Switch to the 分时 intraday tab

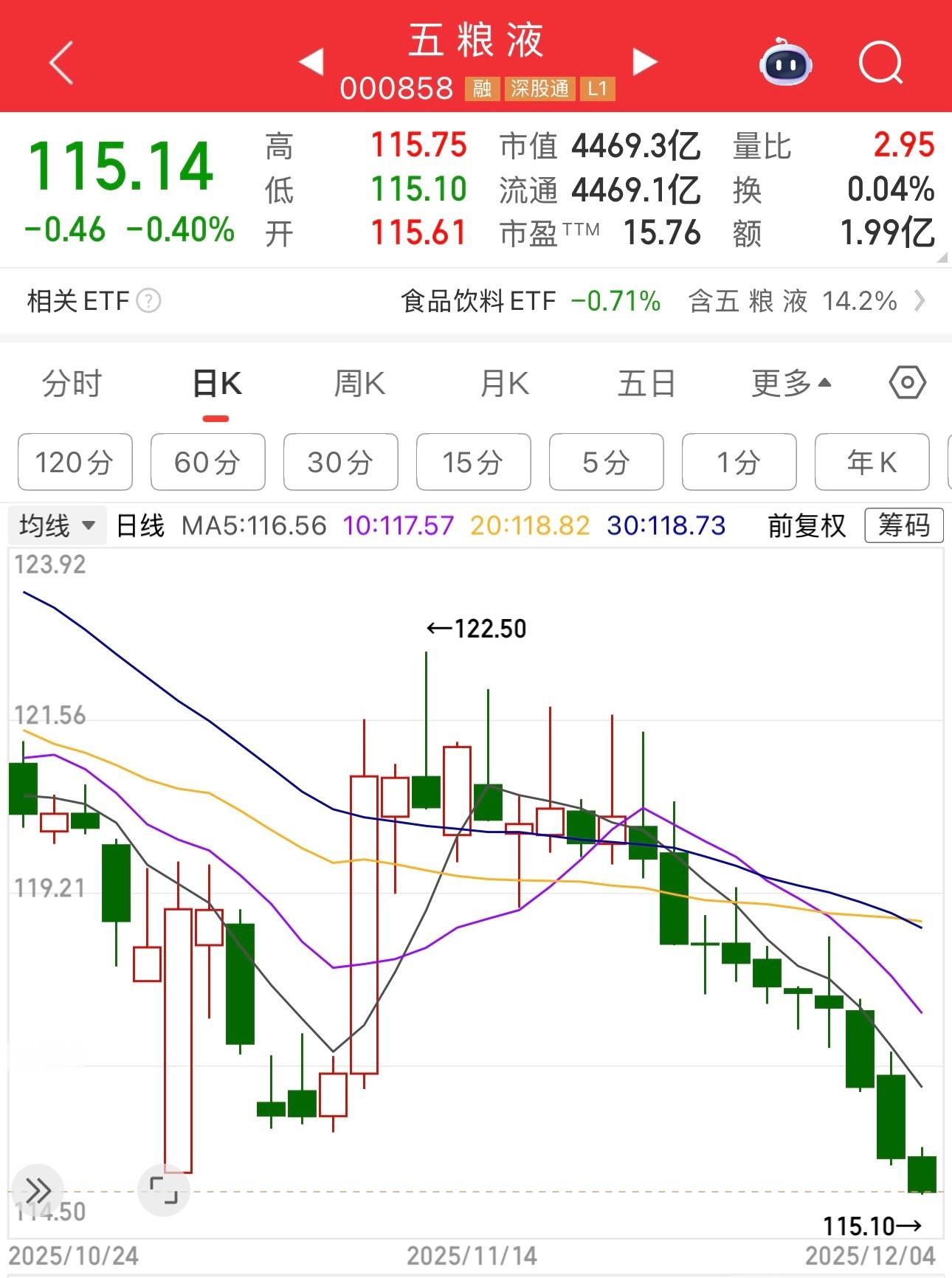click(x=70, y=383)
